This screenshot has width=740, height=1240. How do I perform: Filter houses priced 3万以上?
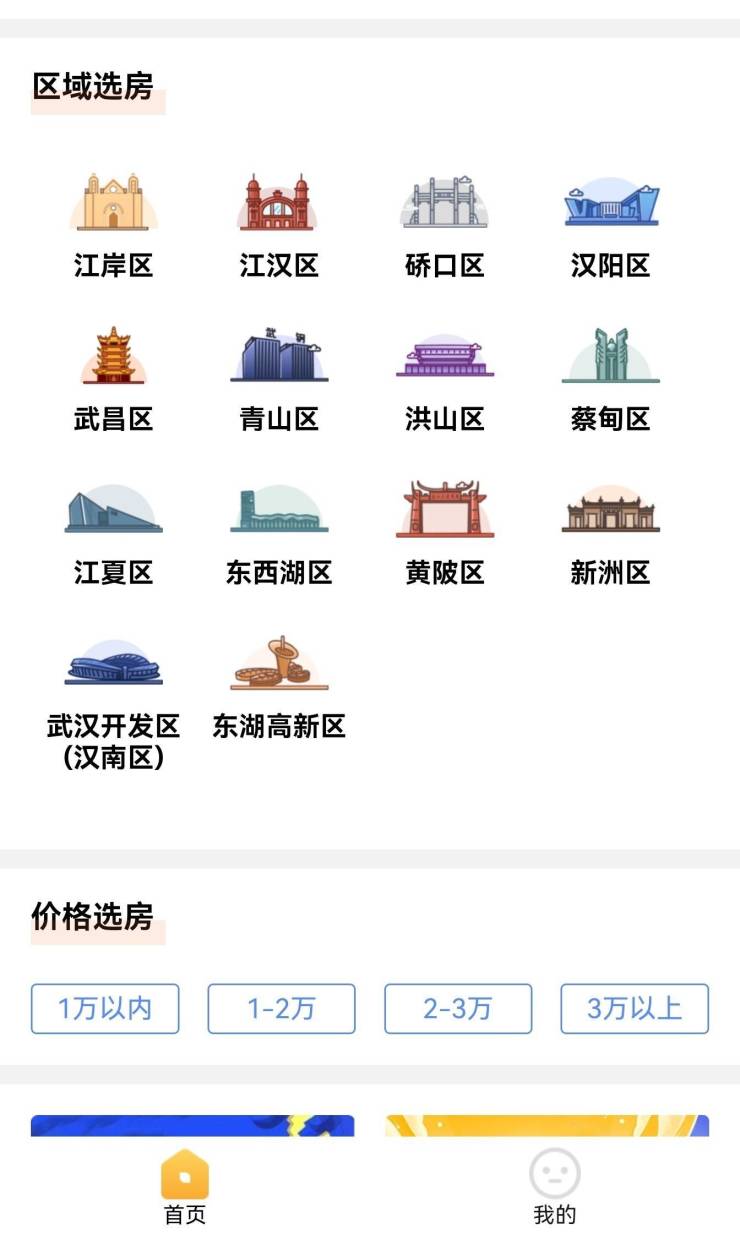click(x=635, y=1009)
